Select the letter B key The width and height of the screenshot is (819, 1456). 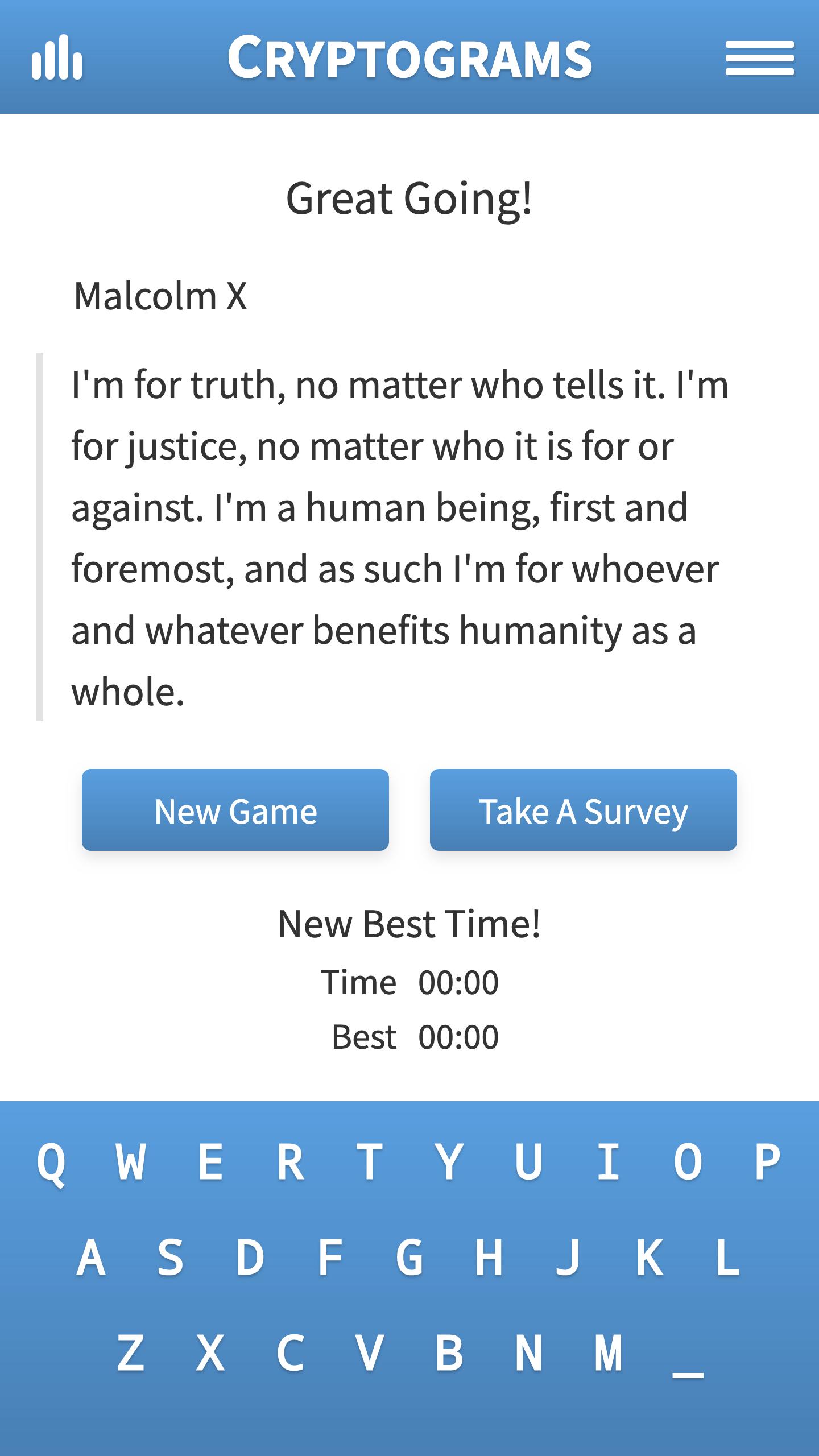tap(449, 1352)
